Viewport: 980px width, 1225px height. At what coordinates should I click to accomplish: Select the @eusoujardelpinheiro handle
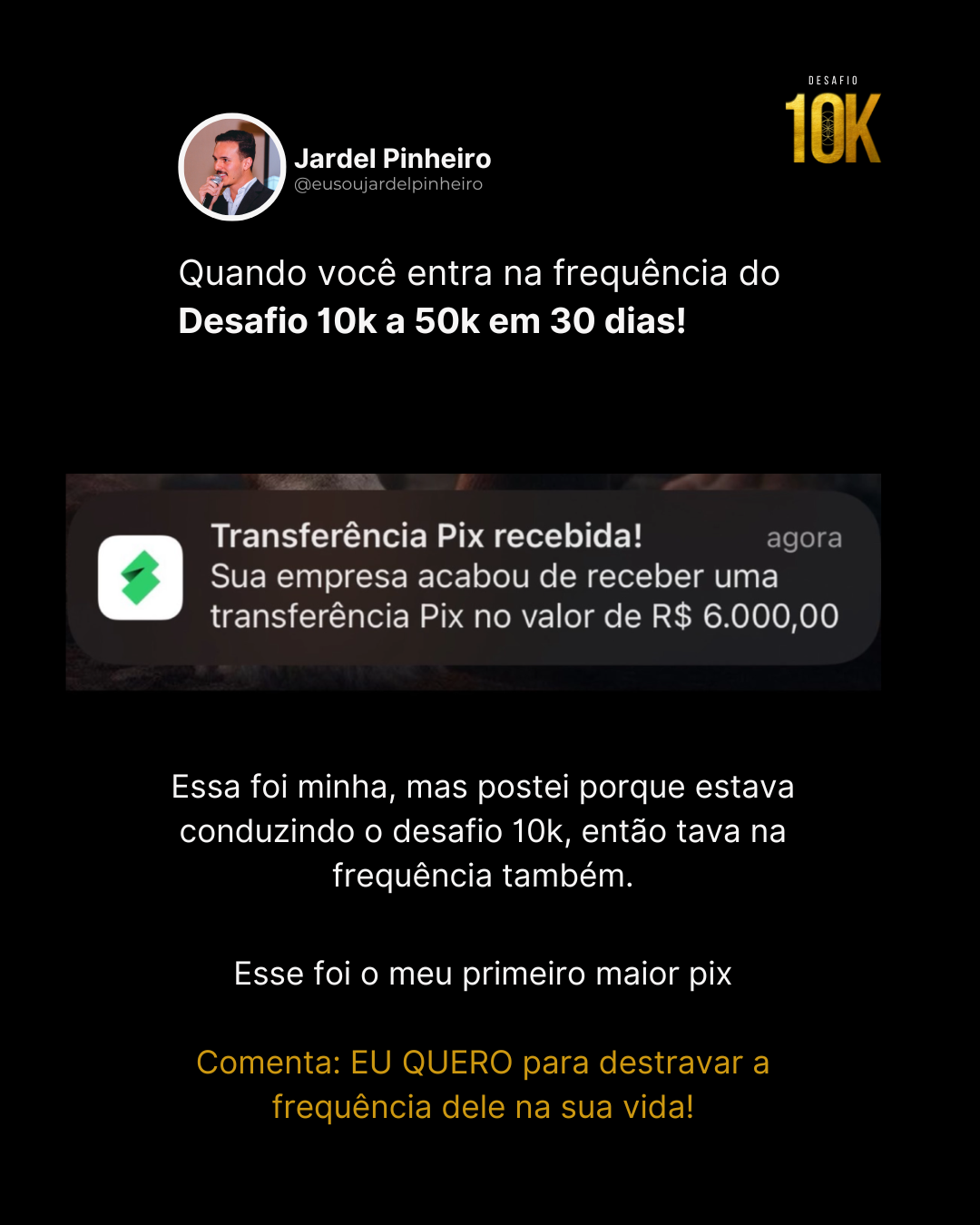389,185
